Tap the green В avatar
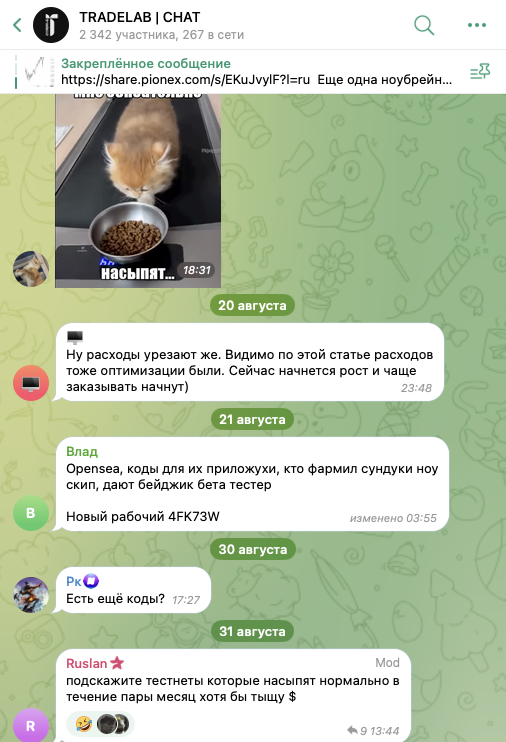This screenshot has width=506, height=742. pyautogui.click(x=31, y=513)
